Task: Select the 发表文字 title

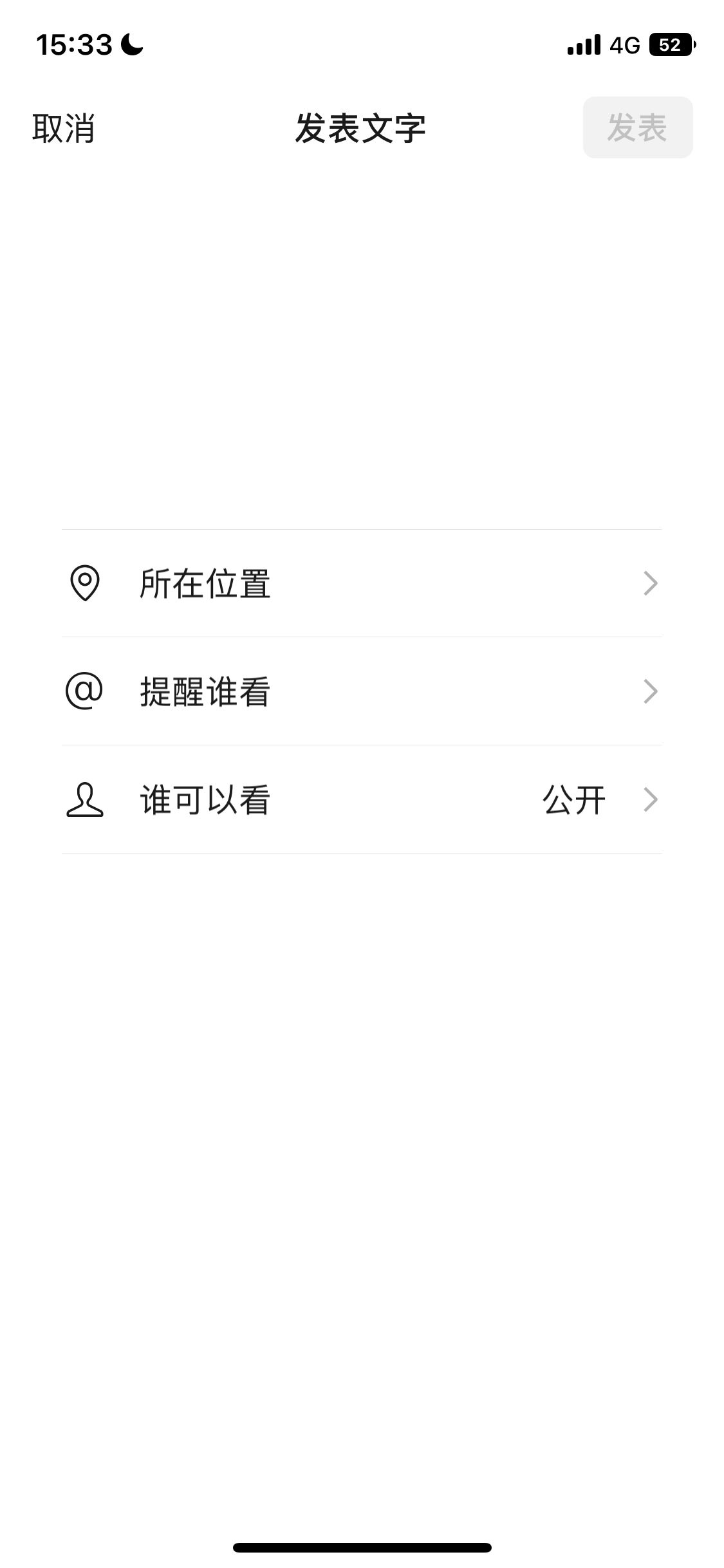Action: click(362, 127)
